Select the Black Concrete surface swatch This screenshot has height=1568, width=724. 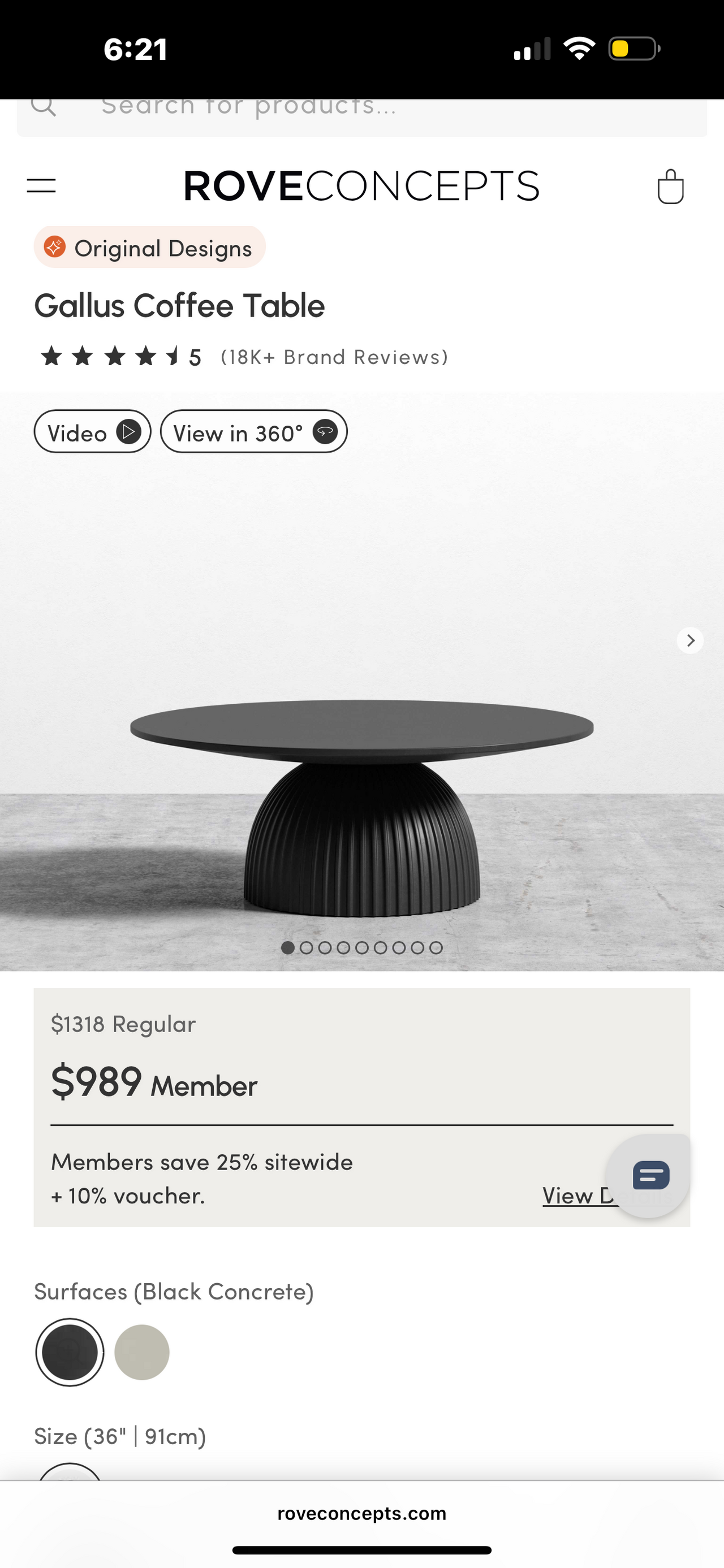pyautogui.click(x=70, y=1352)
